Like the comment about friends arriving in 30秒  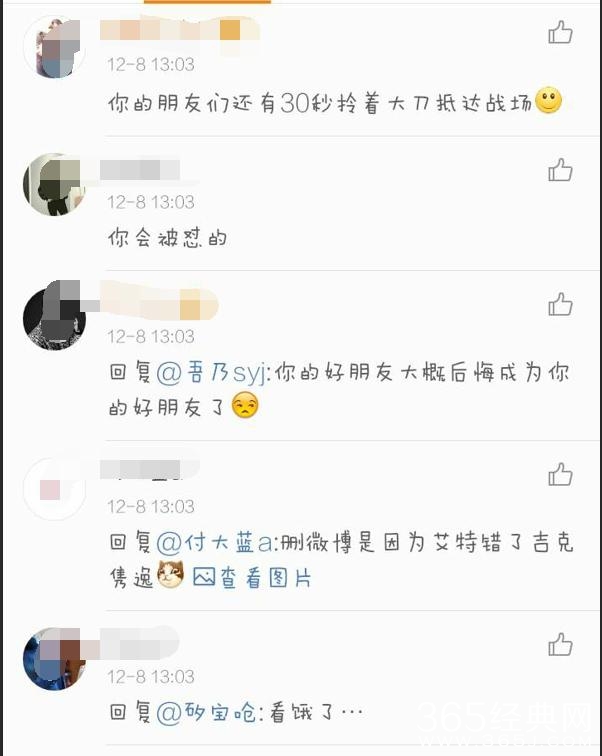pos(560,33)
